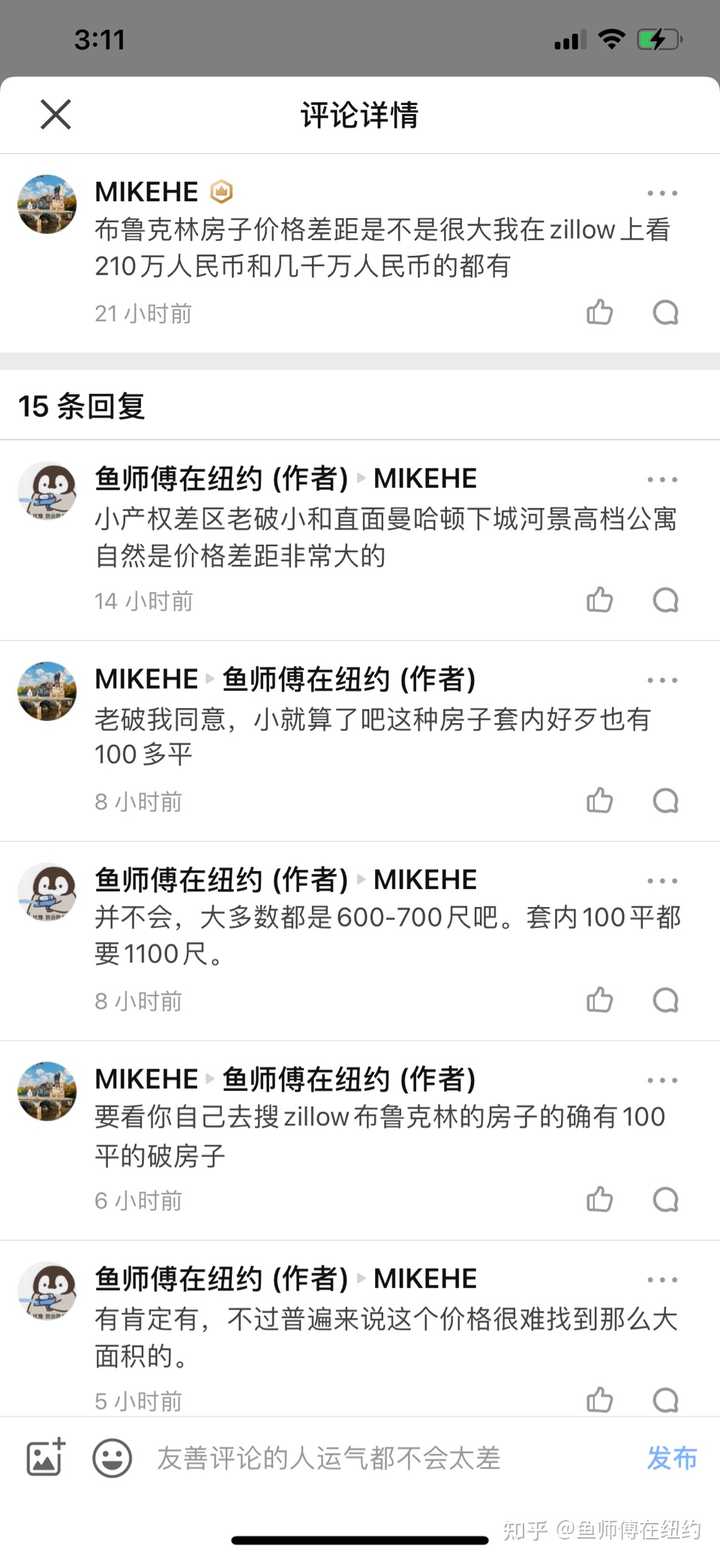The image size is (720, 1559).
Task: Like MIKEHE's top comment about Brooklyn prices
Action: (599, 312)
